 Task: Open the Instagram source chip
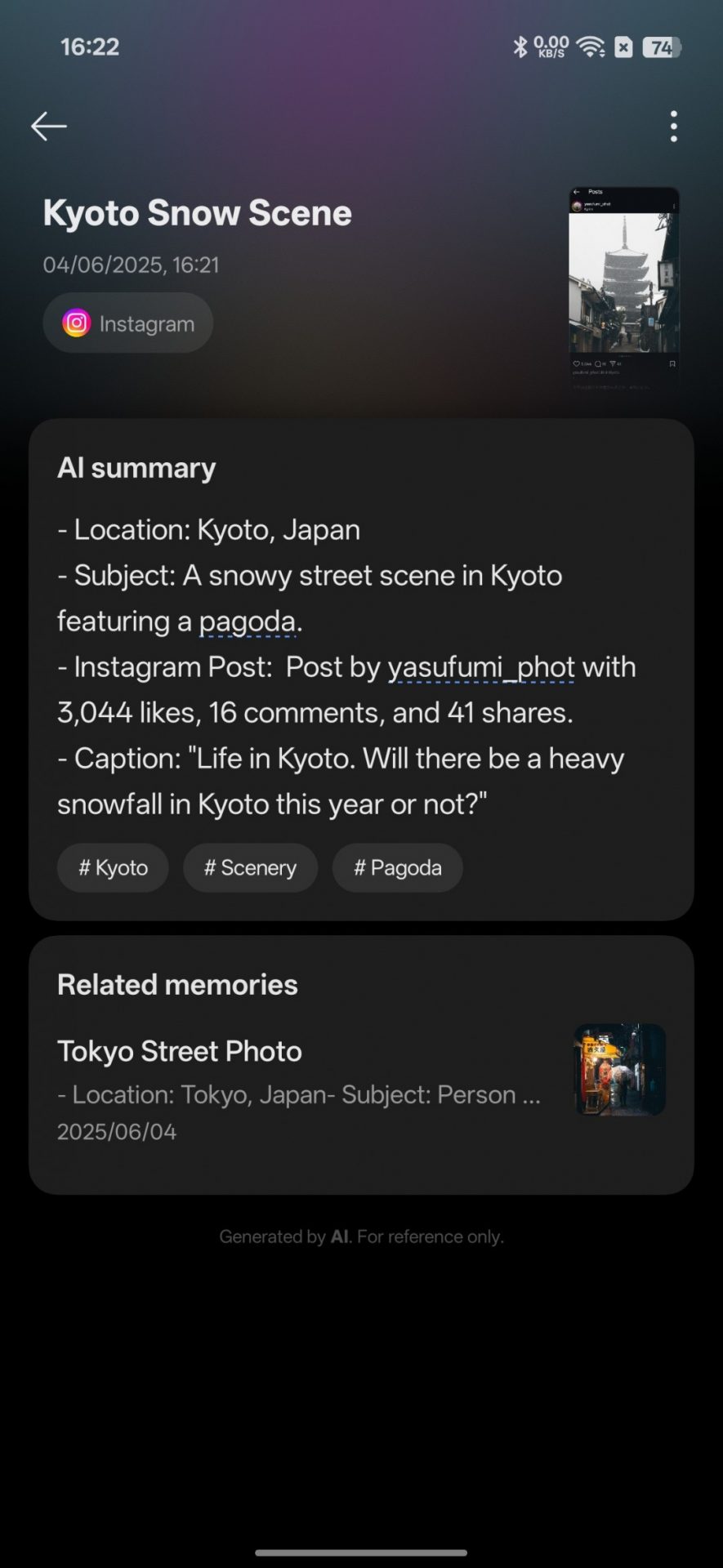128,323
